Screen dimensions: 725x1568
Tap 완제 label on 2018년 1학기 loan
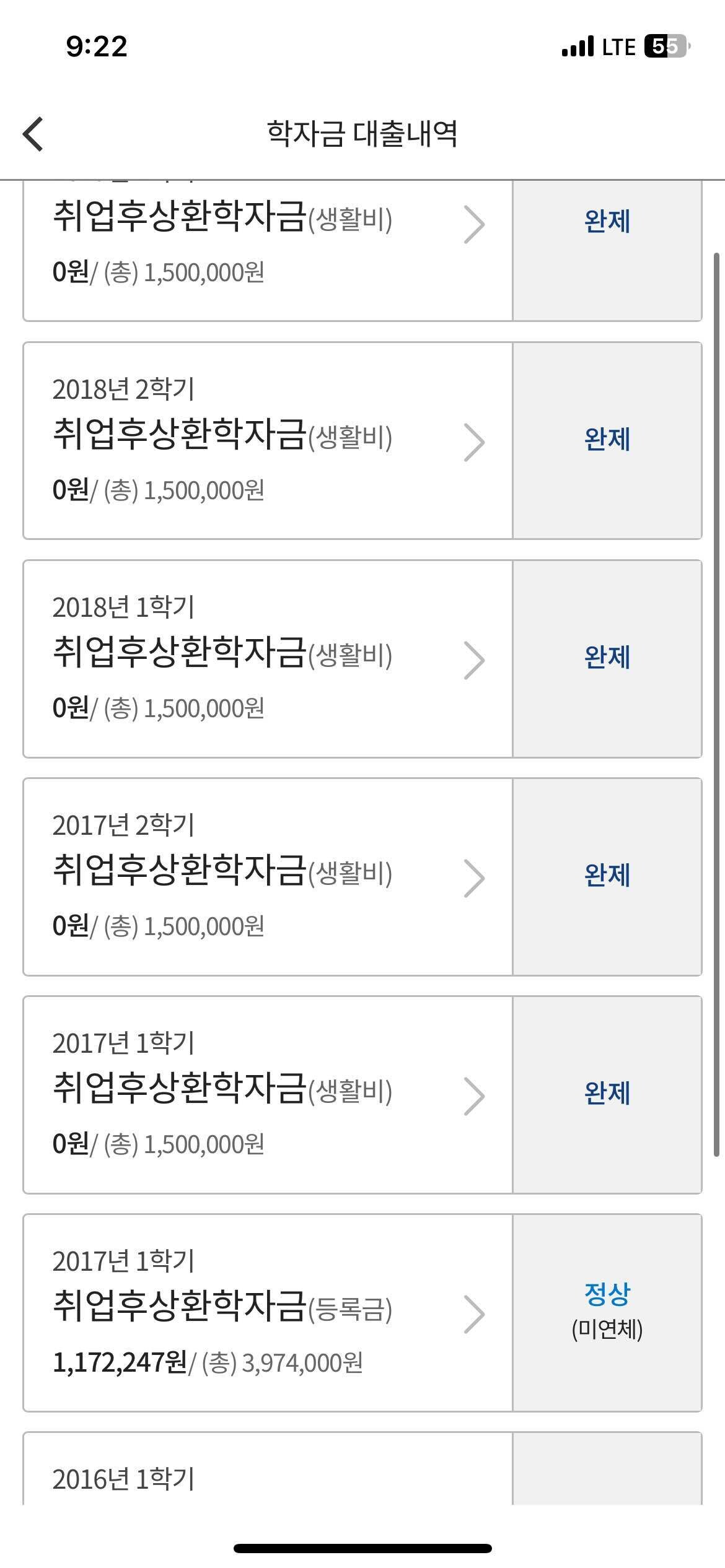pyautogui.click(x=606, y=660)
